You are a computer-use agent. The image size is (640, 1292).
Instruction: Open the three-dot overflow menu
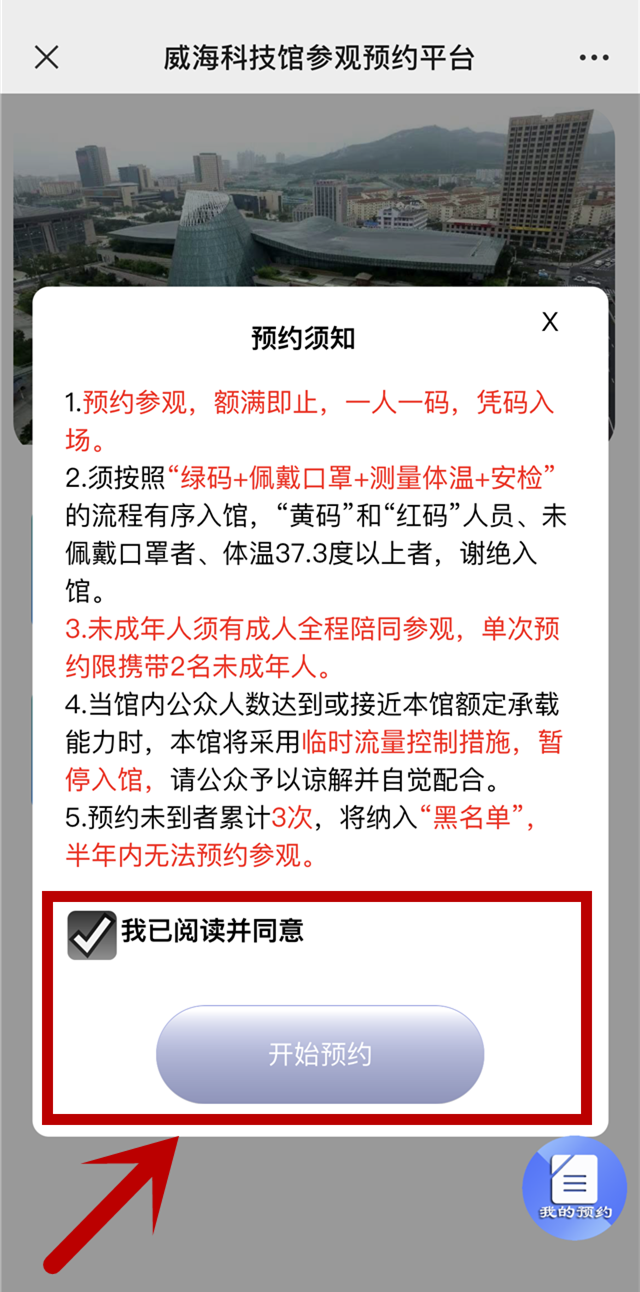tap(594, 58)
